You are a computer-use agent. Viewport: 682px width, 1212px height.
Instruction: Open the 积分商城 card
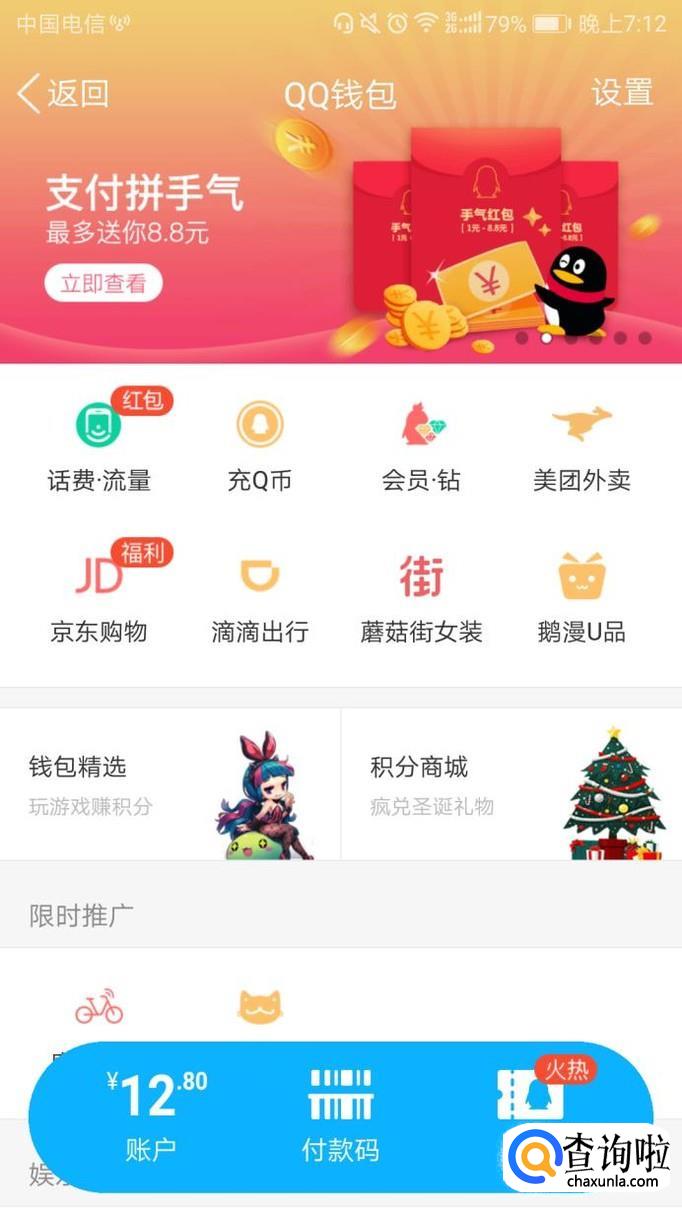[x=512, y=785]
